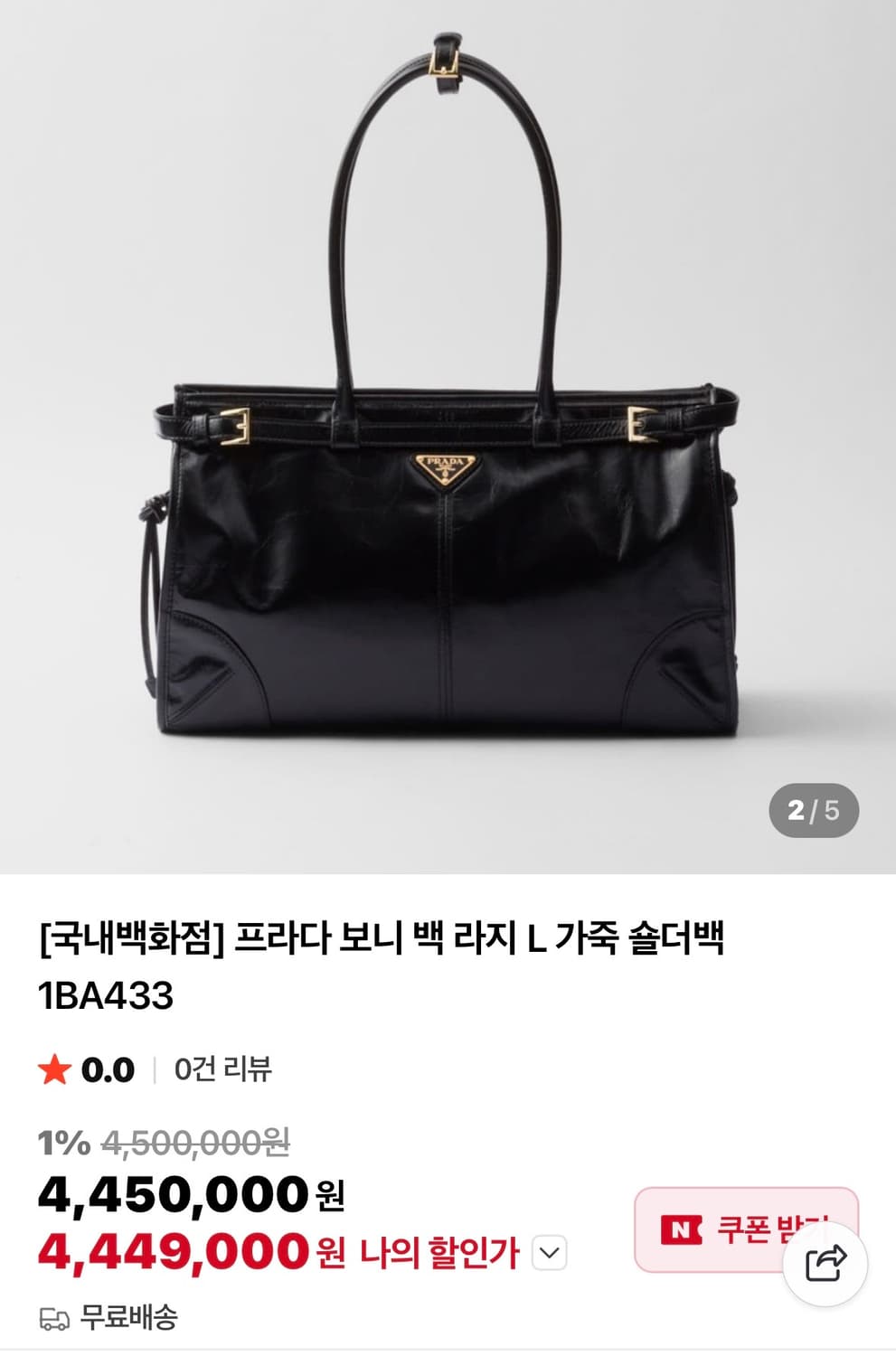Tap the red 나의 할인가 text label
Viewport: 896px width, 1356px height.
(x=439, y=1253)
